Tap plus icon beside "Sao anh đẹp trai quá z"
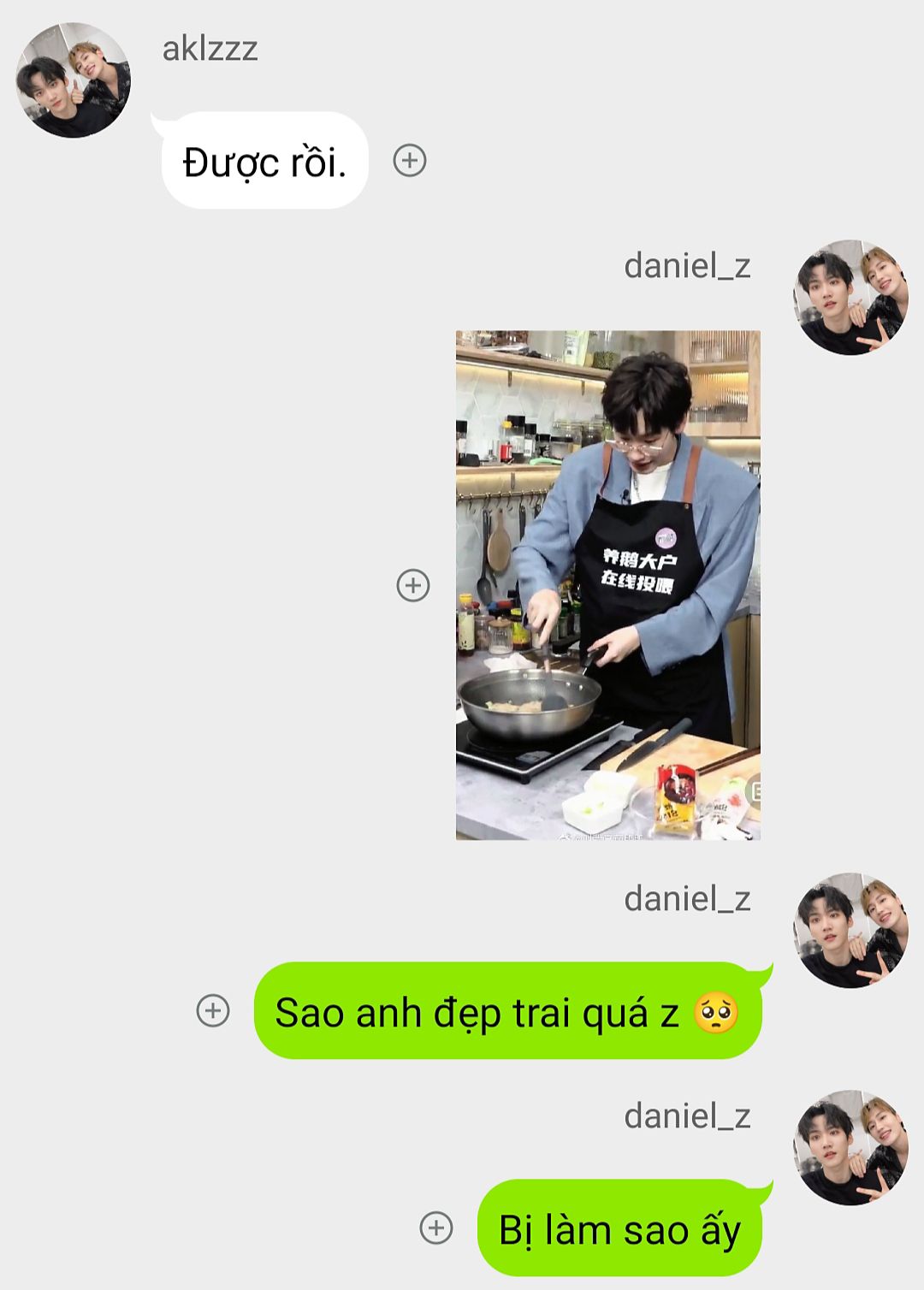Viewport: 924px width, 1290px height. (213, 1010)
